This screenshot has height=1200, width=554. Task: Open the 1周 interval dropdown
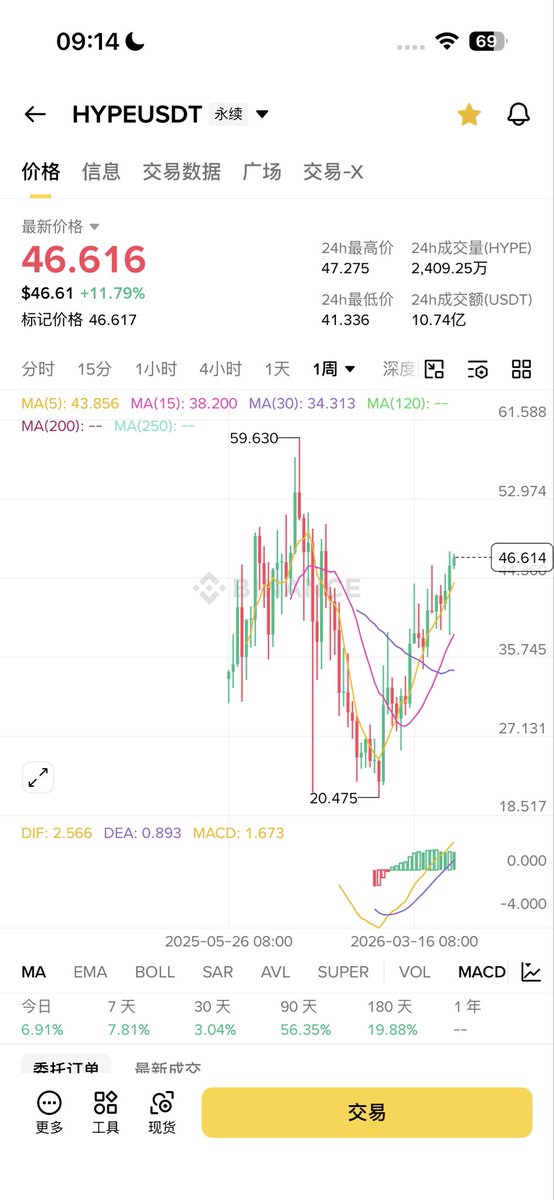(334, 369)
